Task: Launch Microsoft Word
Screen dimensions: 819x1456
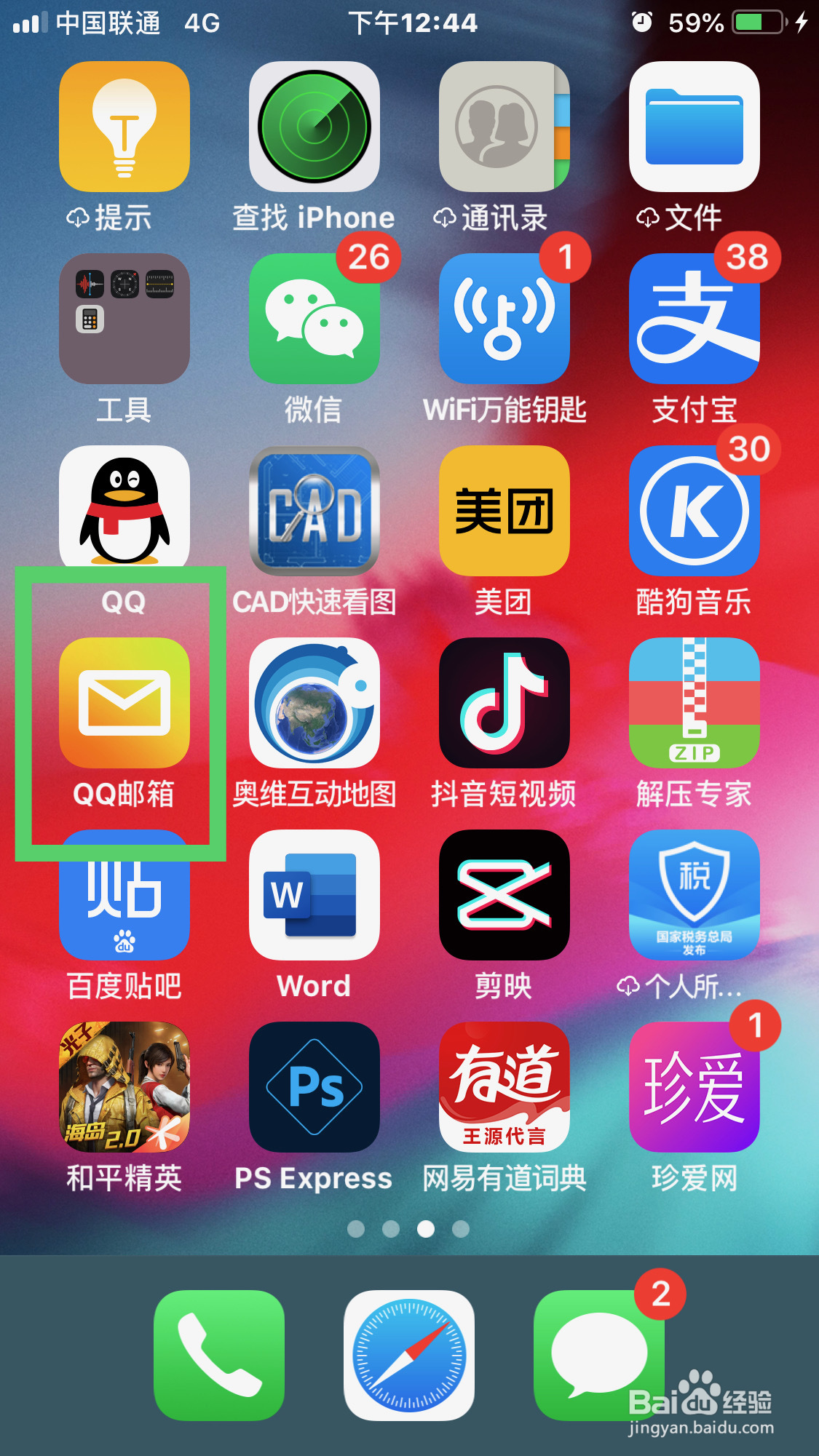Action: (x=314, y=896)
